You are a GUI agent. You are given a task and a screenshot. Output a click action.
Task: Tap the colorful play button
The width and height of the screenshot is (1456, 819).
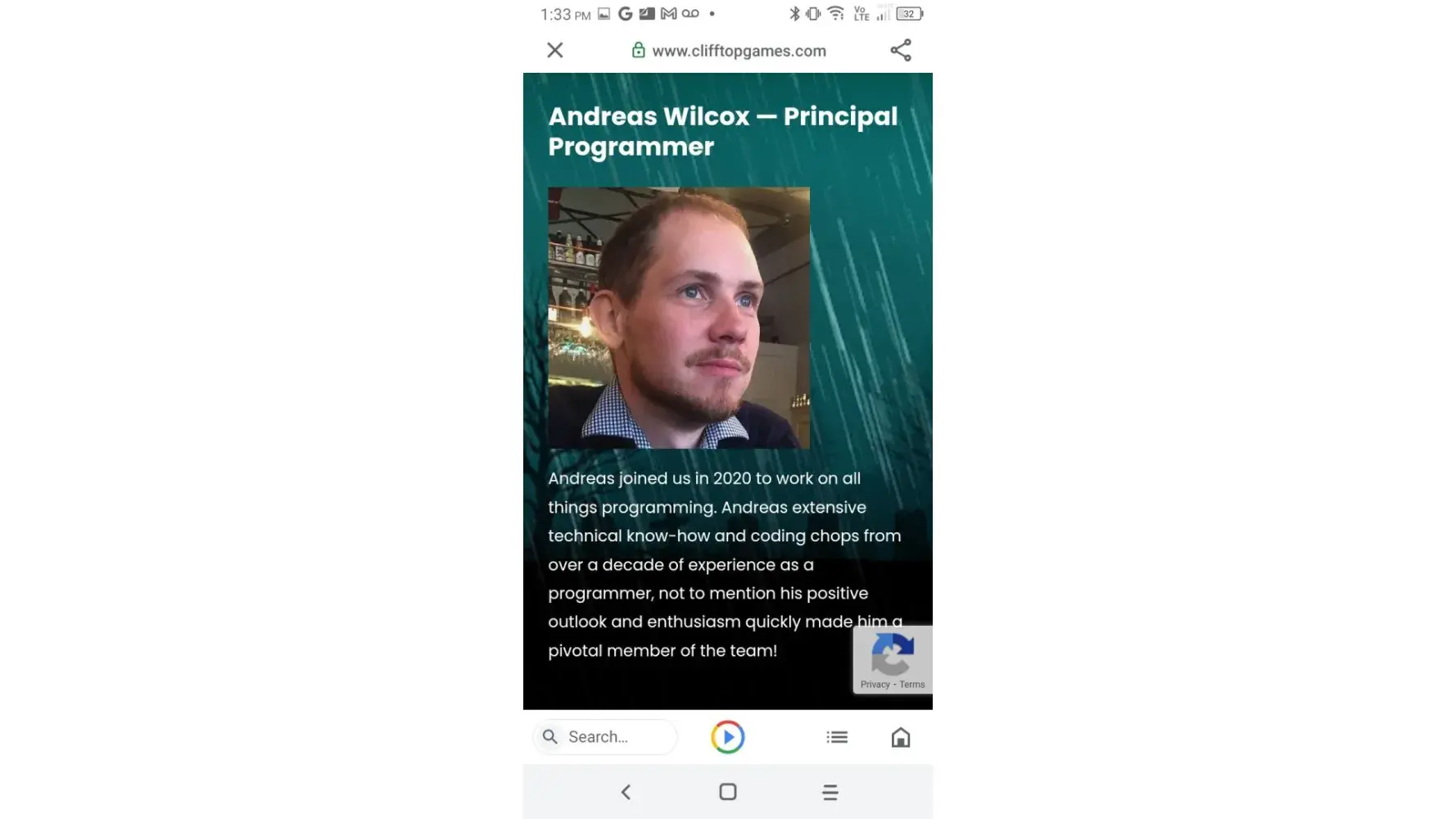tap(727, 737)
